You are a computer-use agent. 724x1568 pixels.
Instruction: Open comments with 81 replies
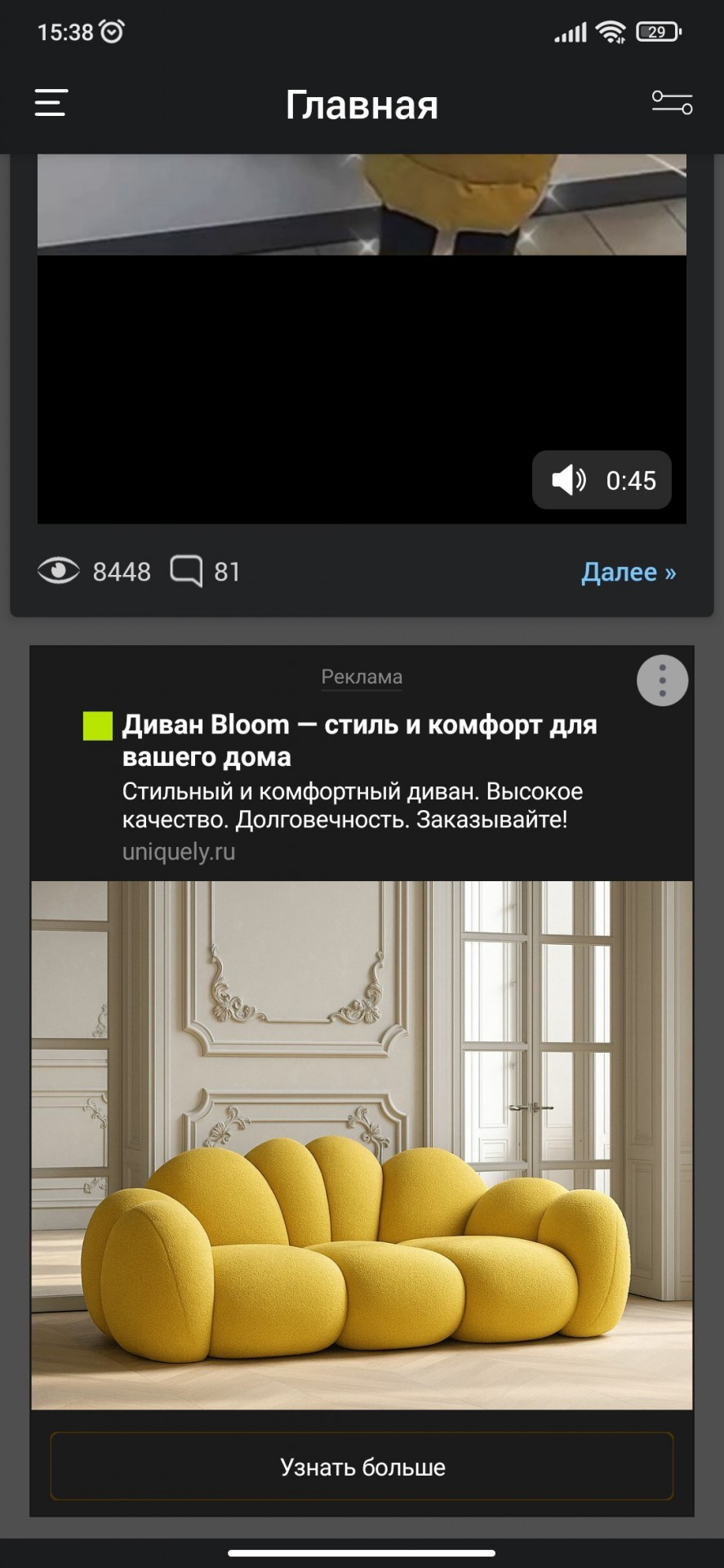click(205, 572)
